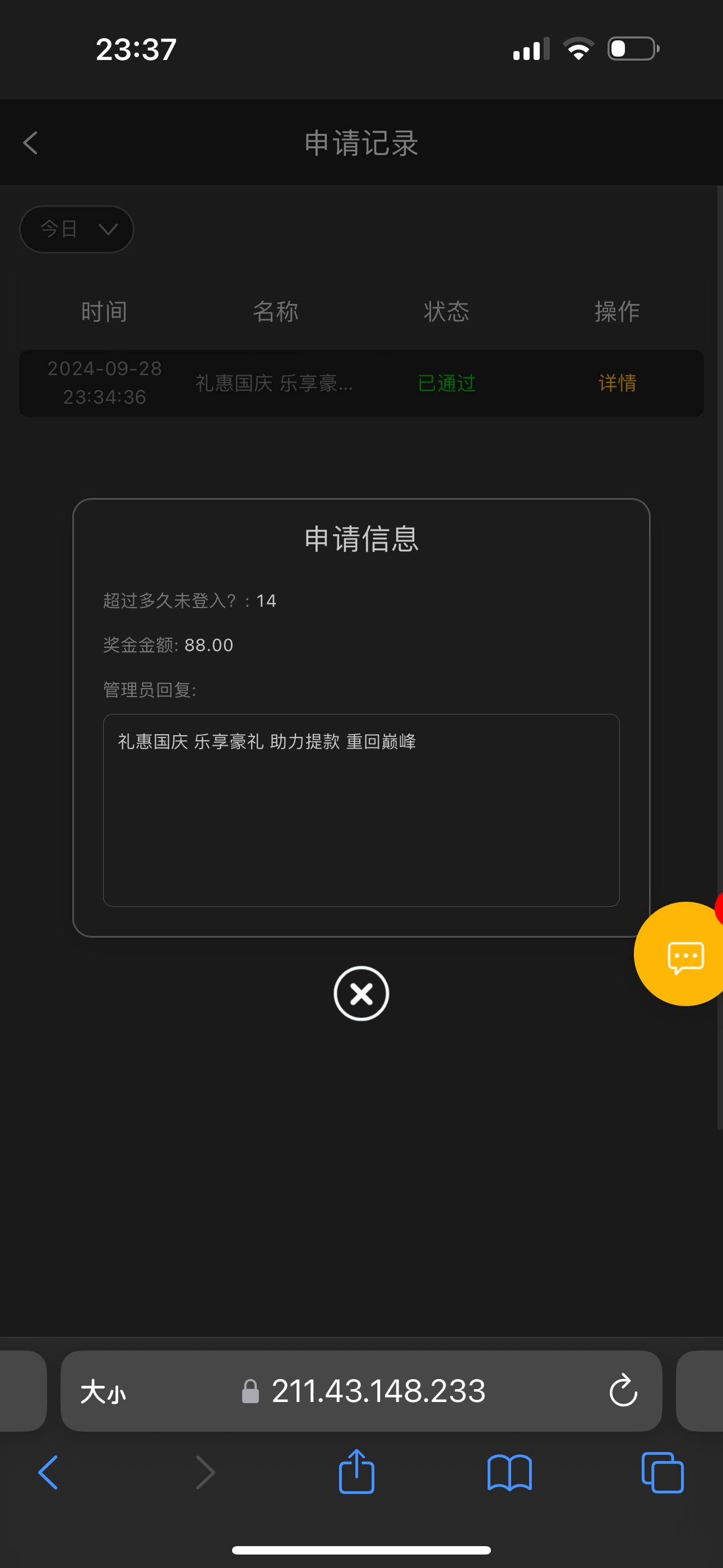
Task: Tap the 管理员回复 text box
Action: point(361,810)
